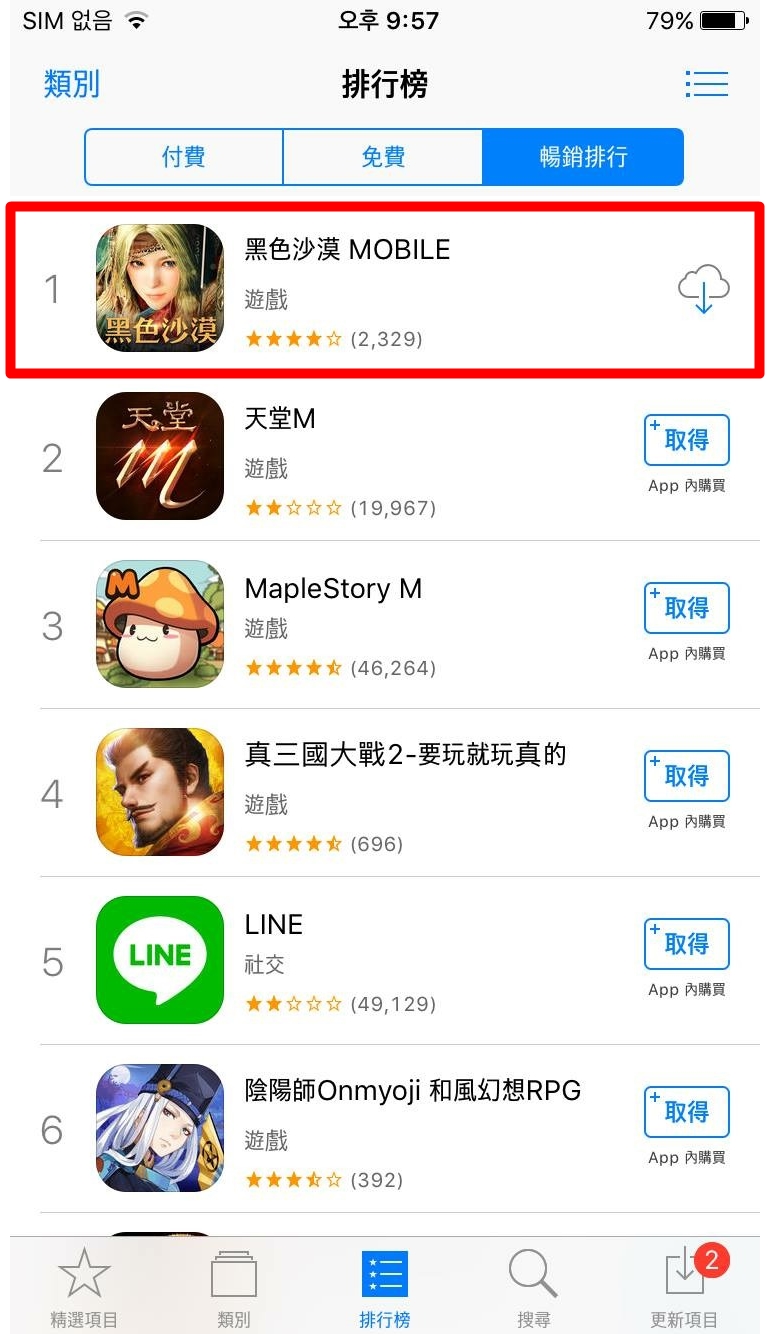
Task: Get 真三國大戰2 app
Action: tap(687, 776)
